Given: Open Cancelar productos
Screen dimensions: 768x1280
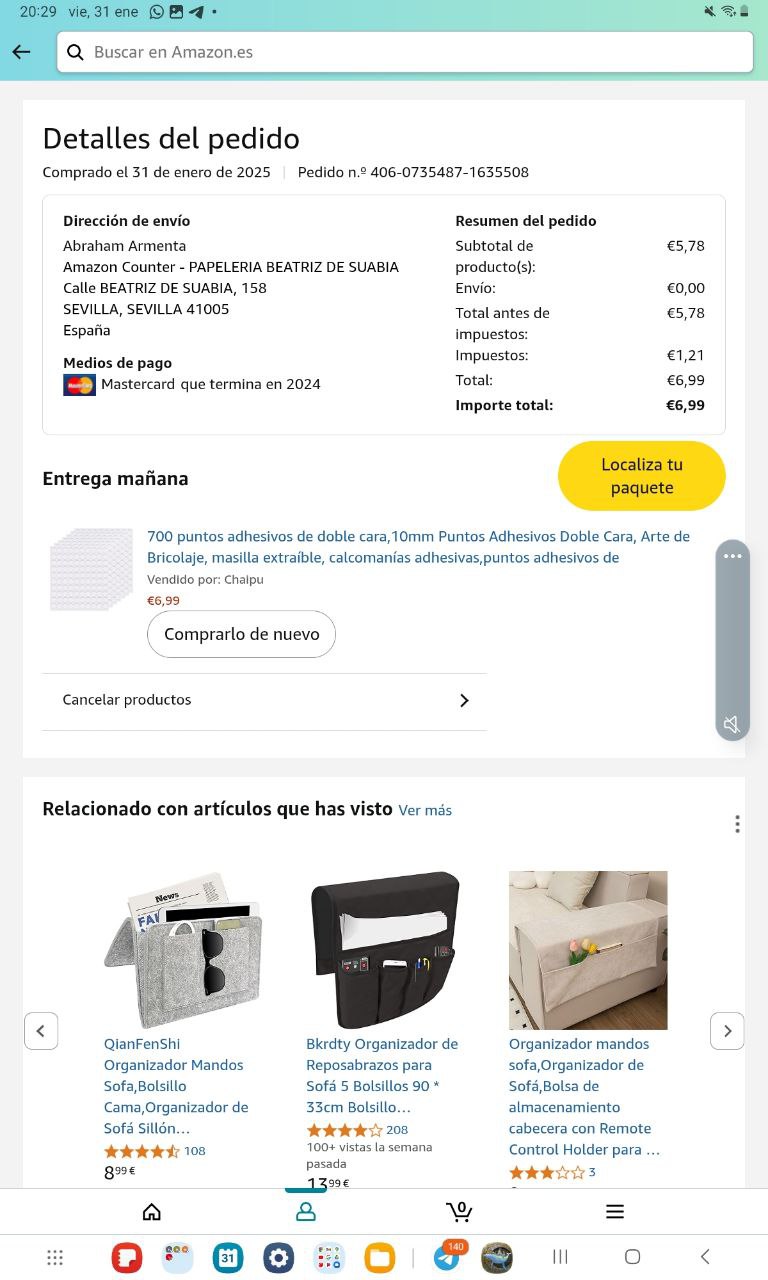Looking at the screenshot, I should click(265, 700).
